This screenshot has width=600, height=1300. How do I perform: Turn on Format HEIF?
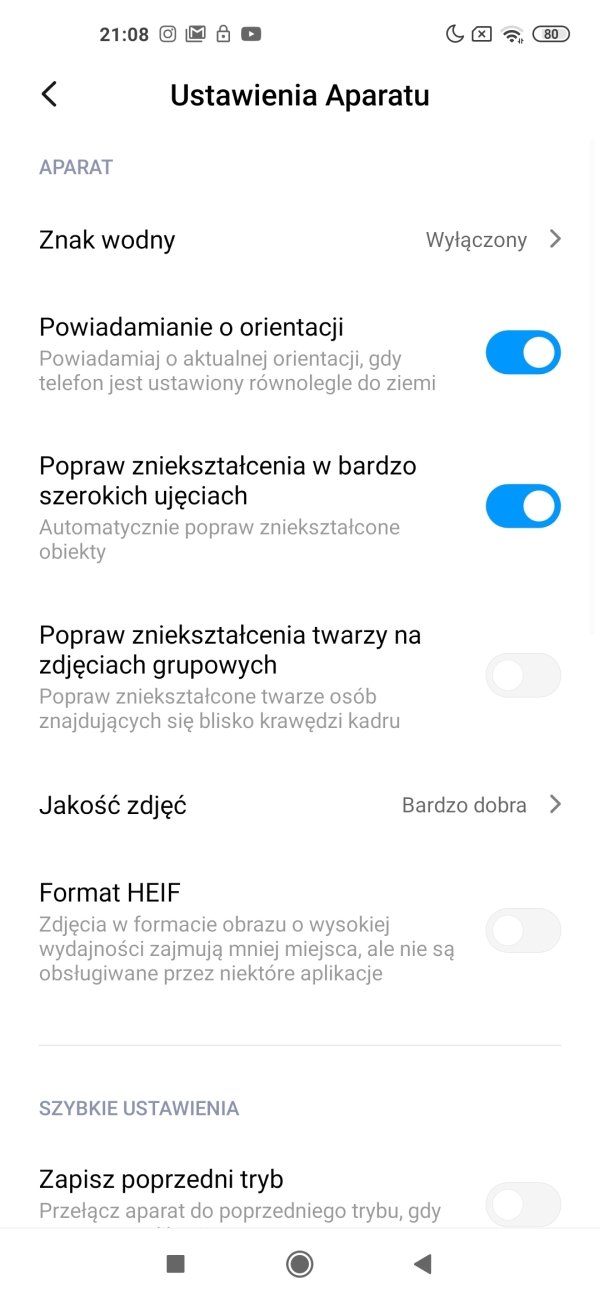click(x=523, y=930)
